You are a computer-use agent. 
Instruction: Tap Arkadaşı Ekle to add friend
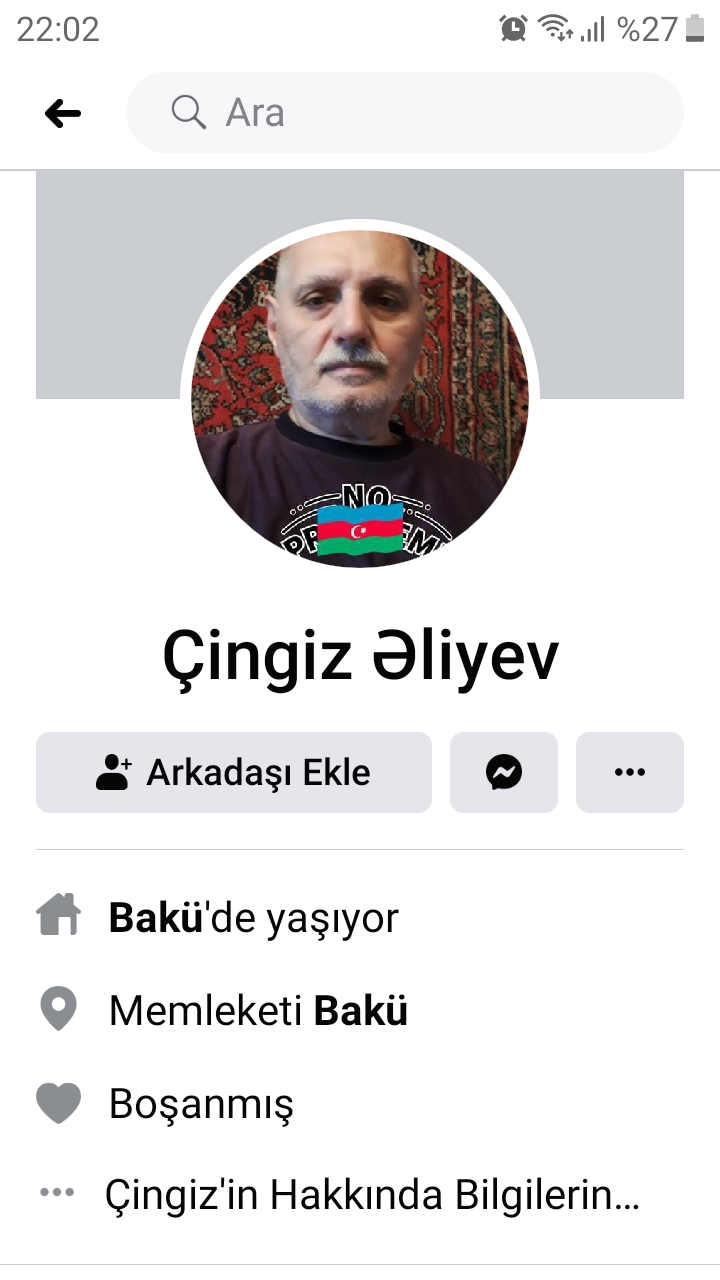(234, 772)
